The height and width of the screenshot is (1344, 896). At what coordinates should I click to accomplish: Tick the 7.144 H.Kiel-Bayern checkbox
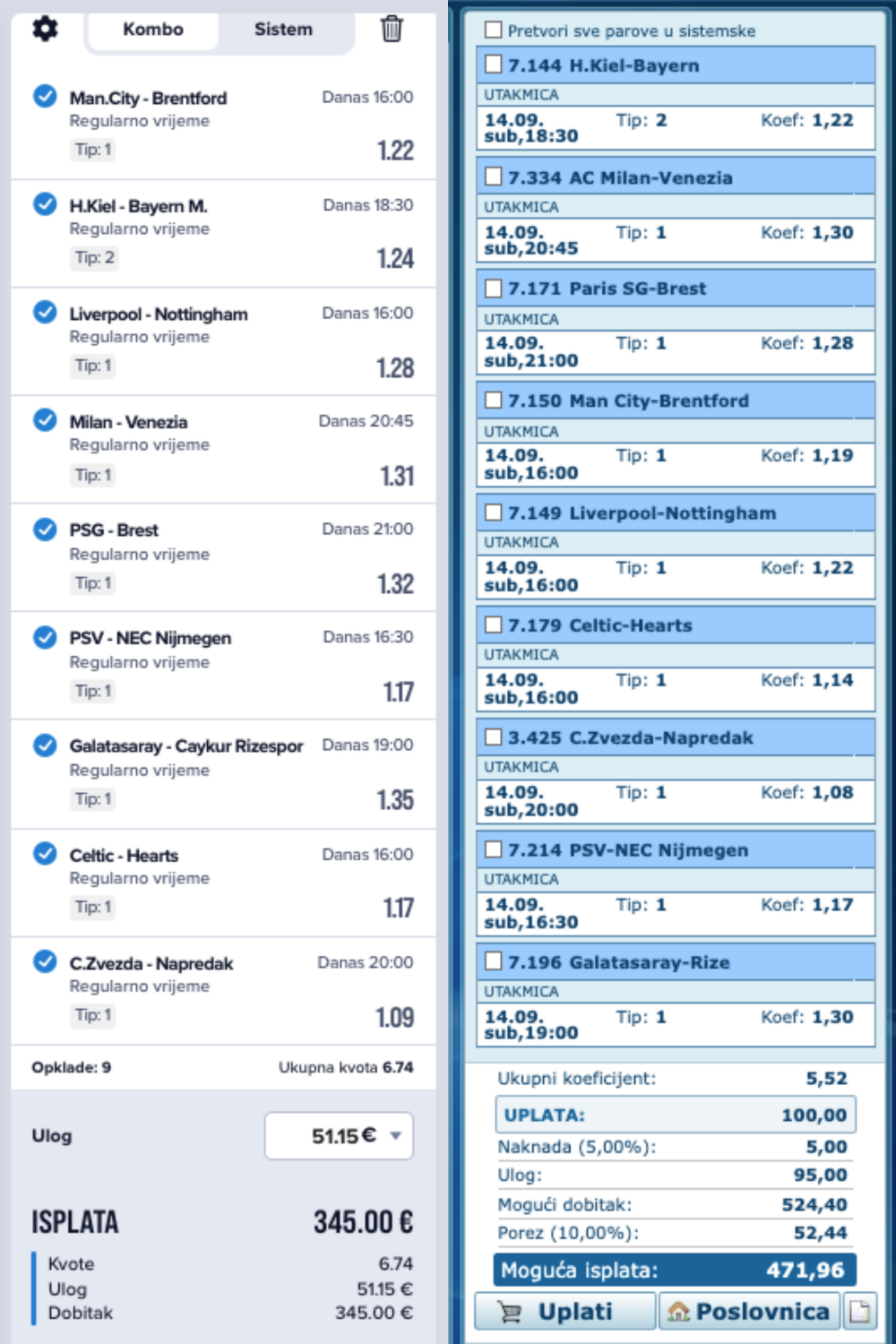coord(493,65)
